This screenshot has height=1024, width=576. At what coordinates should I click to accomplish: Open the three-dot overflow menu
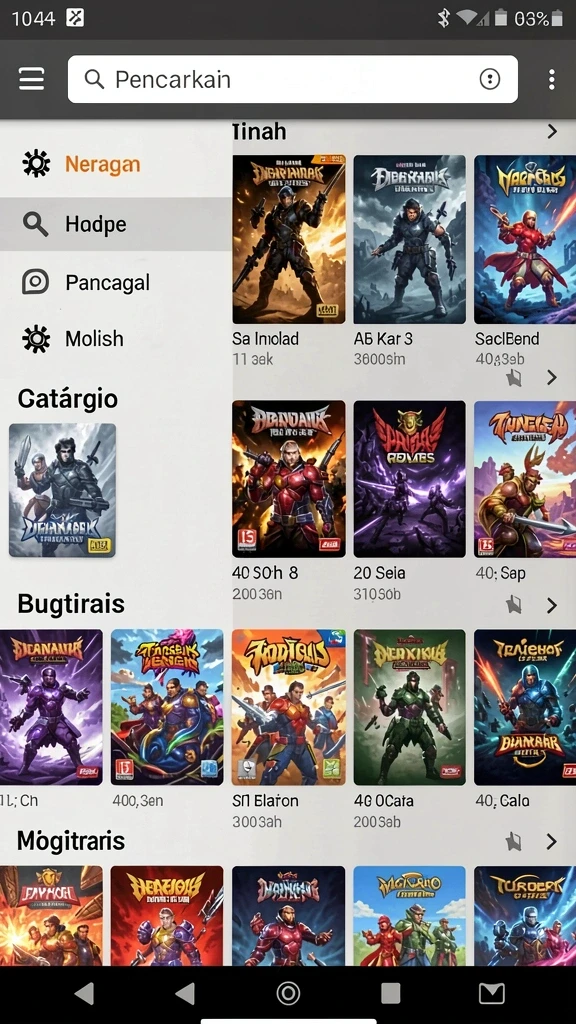(x=552, y=79)
